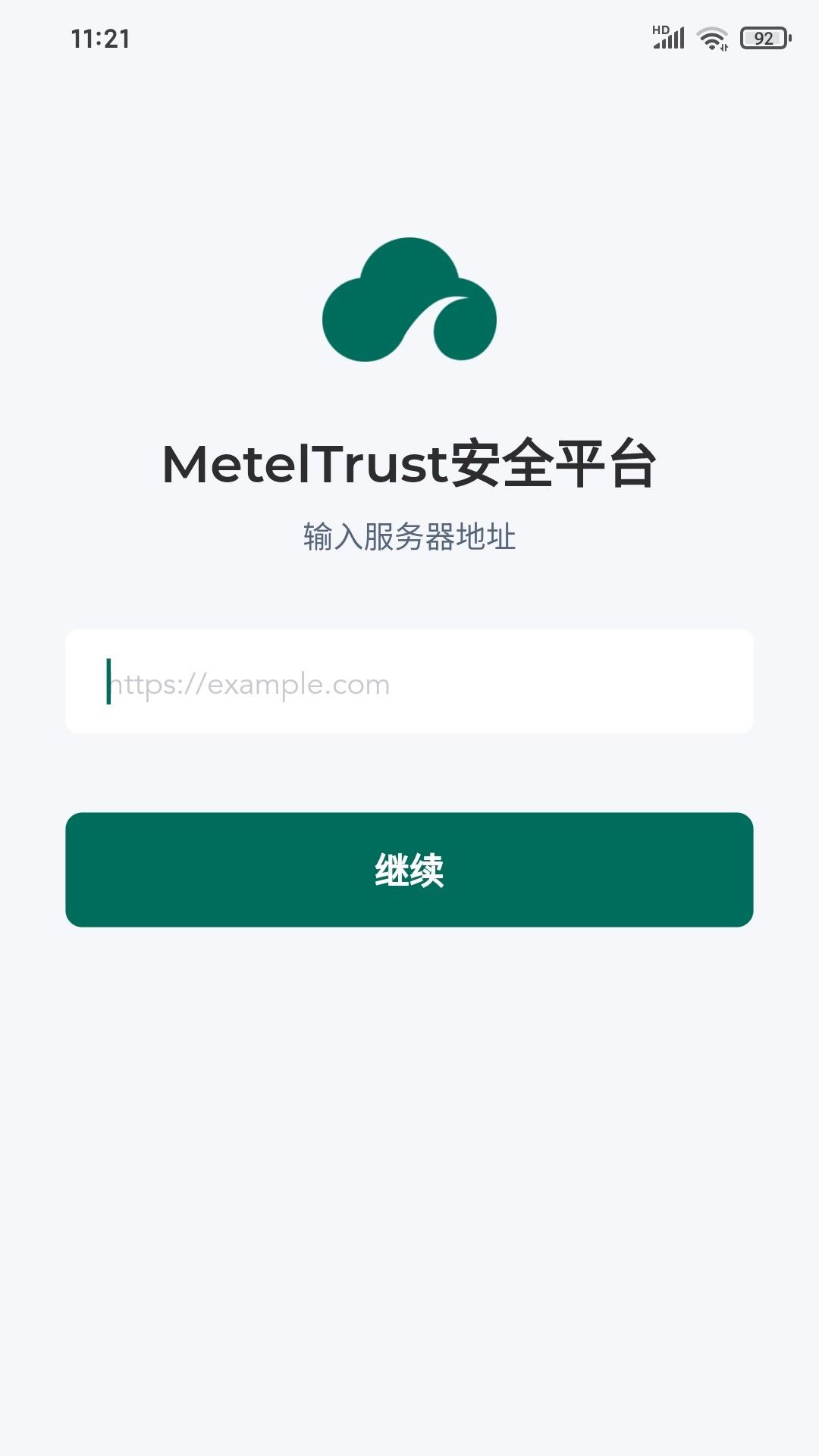Tap the curved wave inside the cloud logo
Viewport: 819px width, 1456px height.
(x=440, y=318)
